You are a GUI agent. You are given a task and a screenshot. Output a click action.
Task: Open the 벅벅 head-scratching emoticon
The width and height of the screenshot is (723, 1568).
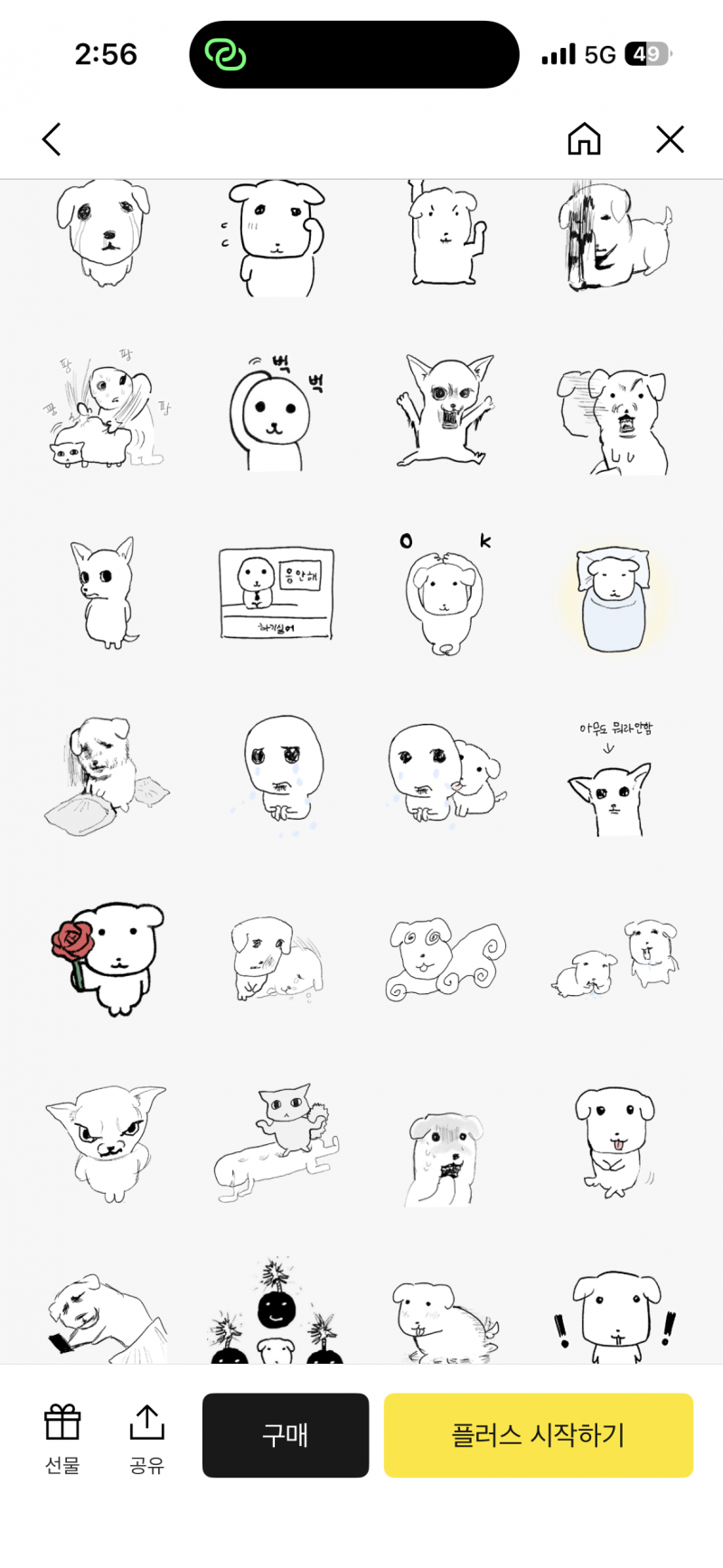(276, 413)
